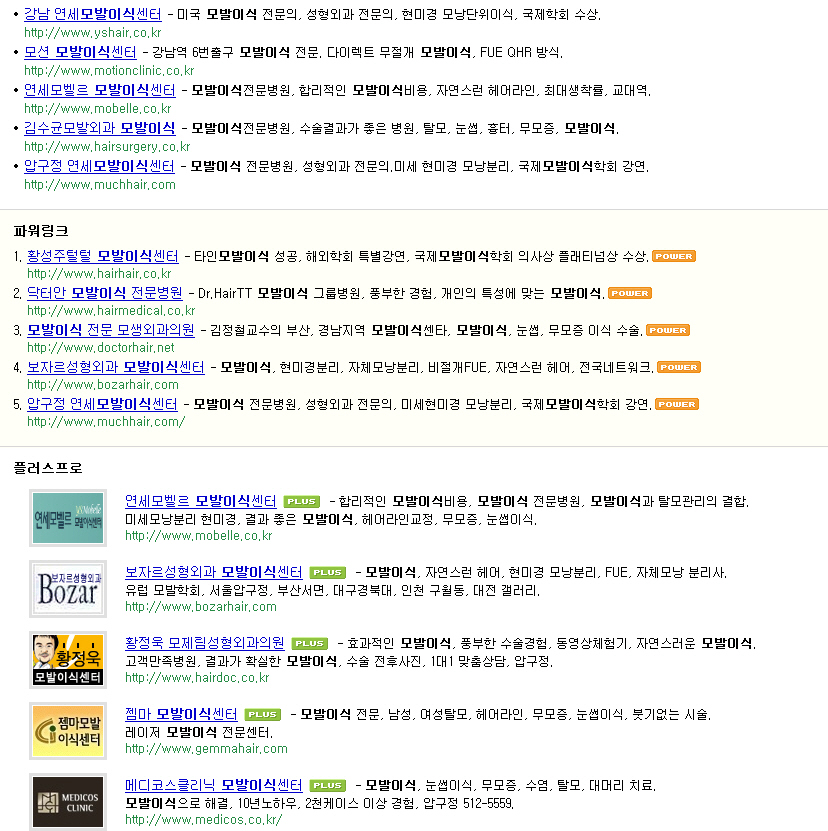Image resolution: width=828 pixels, height=831 pixels.
Task: Tap the 연세모벨르 thumbnail image
Action: pos(68,518)
